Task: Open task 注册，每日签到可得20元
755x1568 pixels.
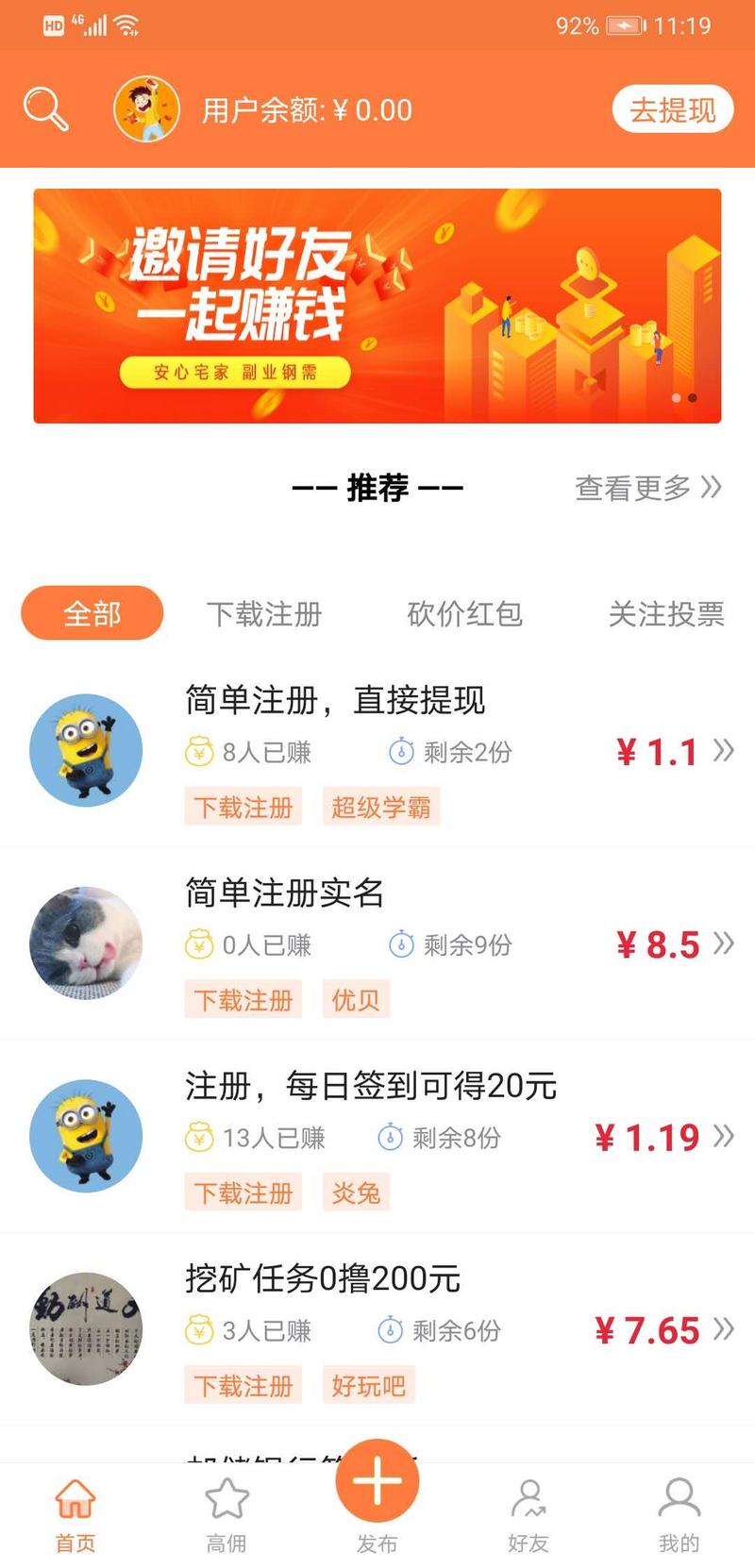Action: point(377,1137)
